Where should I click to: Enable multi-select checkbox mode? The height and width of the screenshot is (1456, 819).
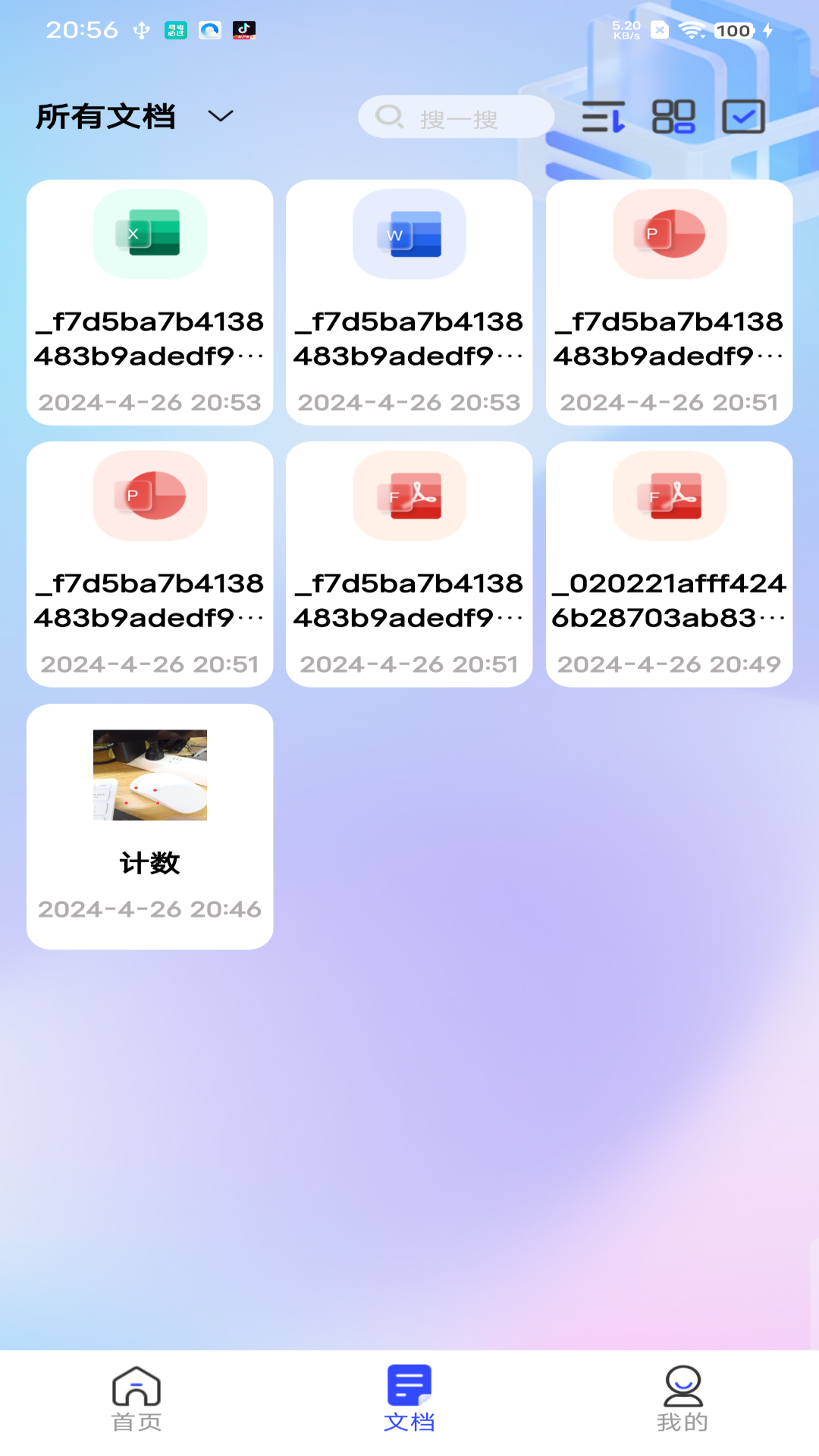(x=743, y=117)
